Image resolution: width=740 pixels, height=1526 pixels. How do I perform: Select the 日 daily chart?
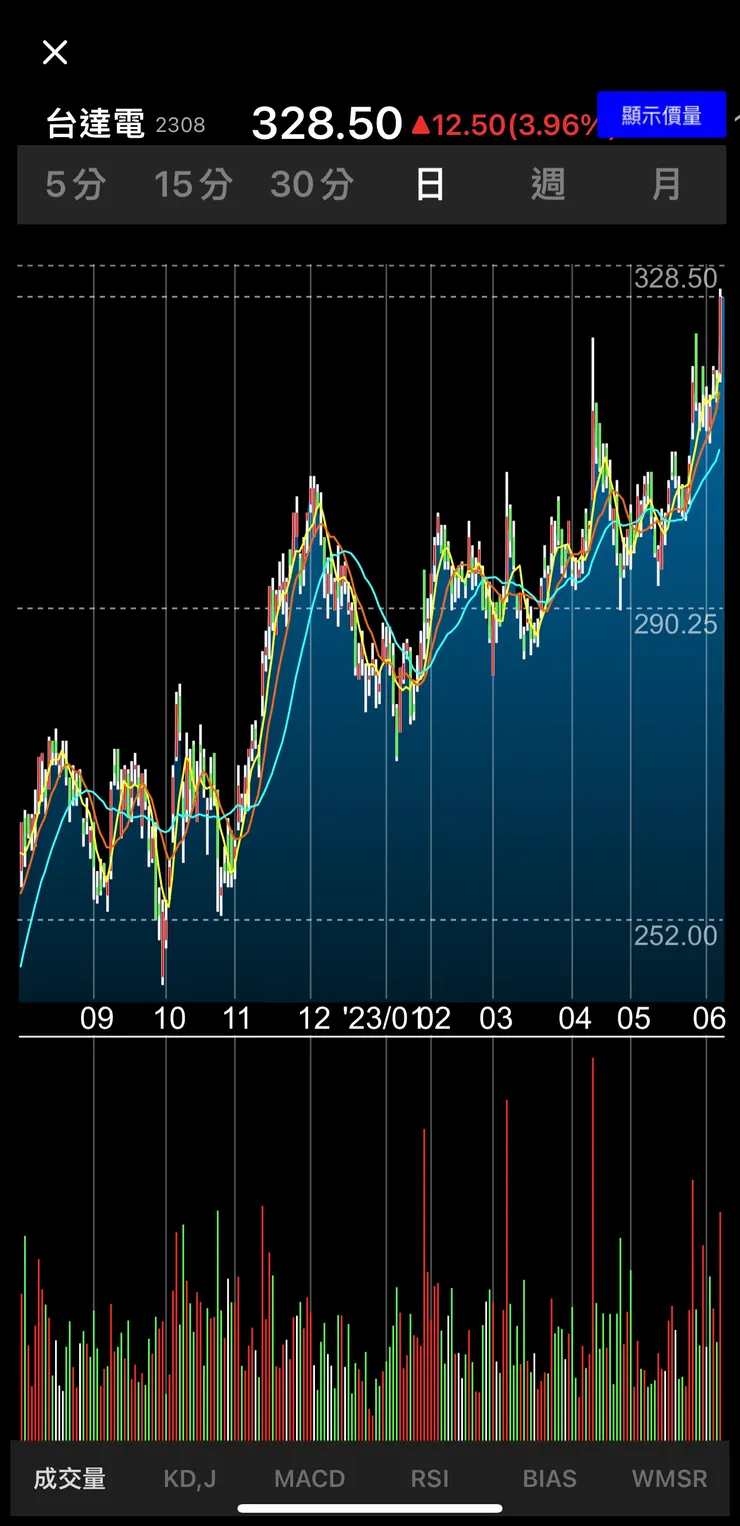click(x=430, y=185)
